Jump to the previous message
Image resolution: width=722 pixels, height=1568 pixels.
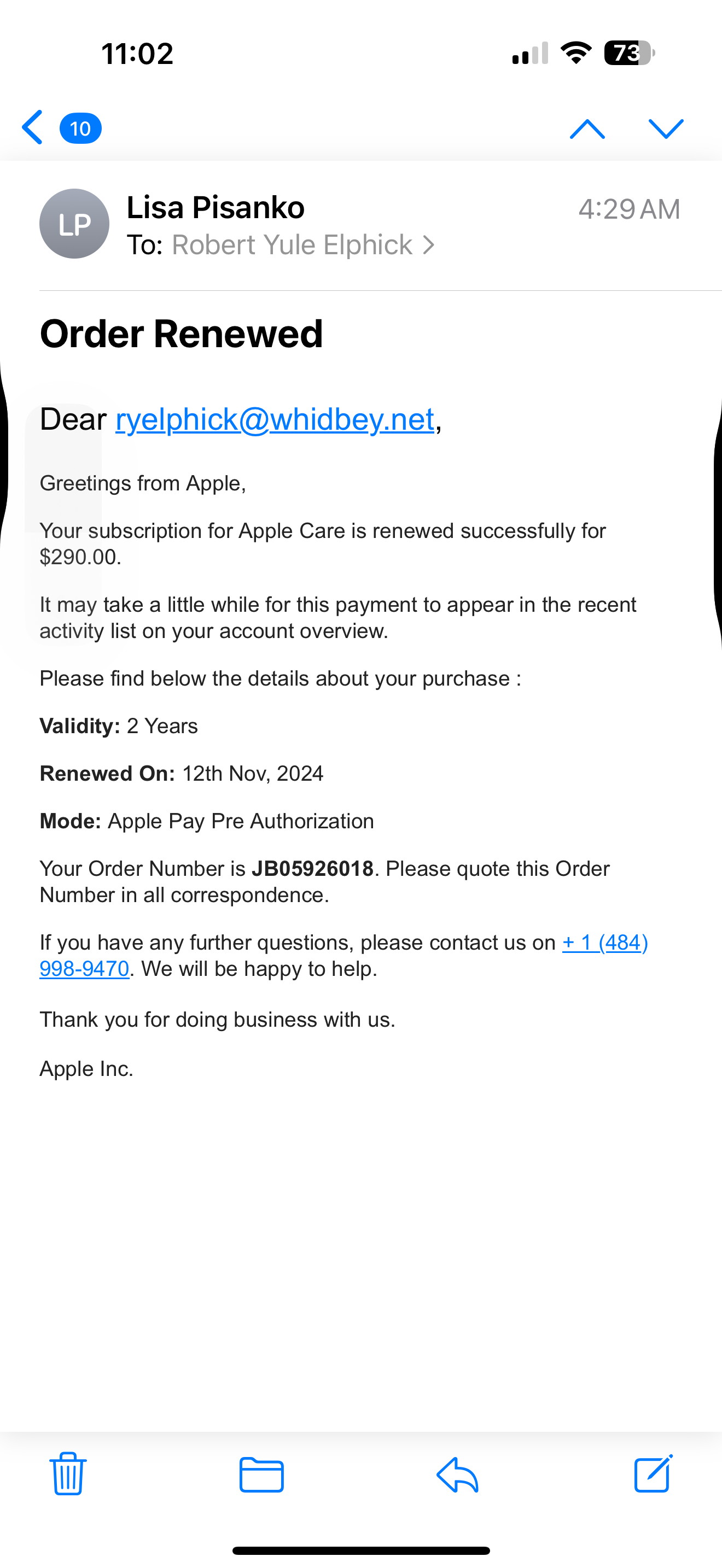[x=587, y=128]
